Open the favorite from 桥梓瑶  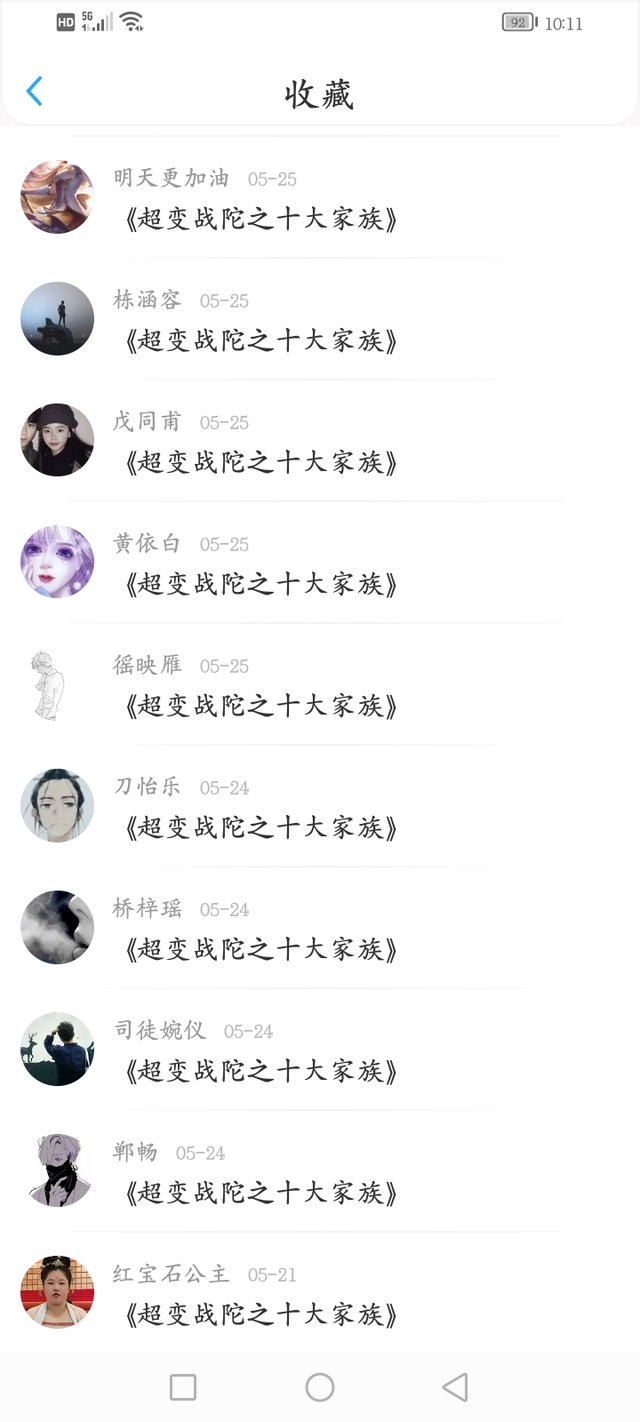click(x=260, y=949)
